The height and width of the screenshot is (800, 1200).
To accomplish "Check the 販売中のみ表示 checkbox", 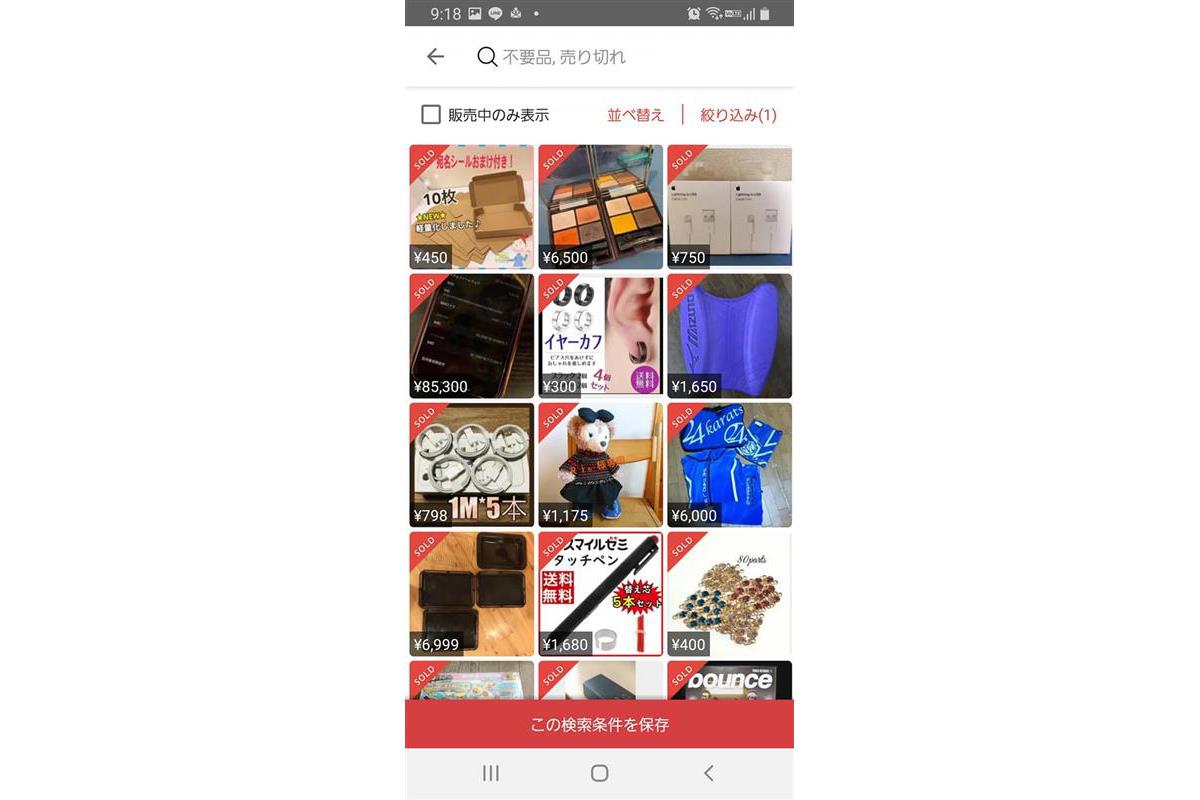I will [x=431, y=115].
